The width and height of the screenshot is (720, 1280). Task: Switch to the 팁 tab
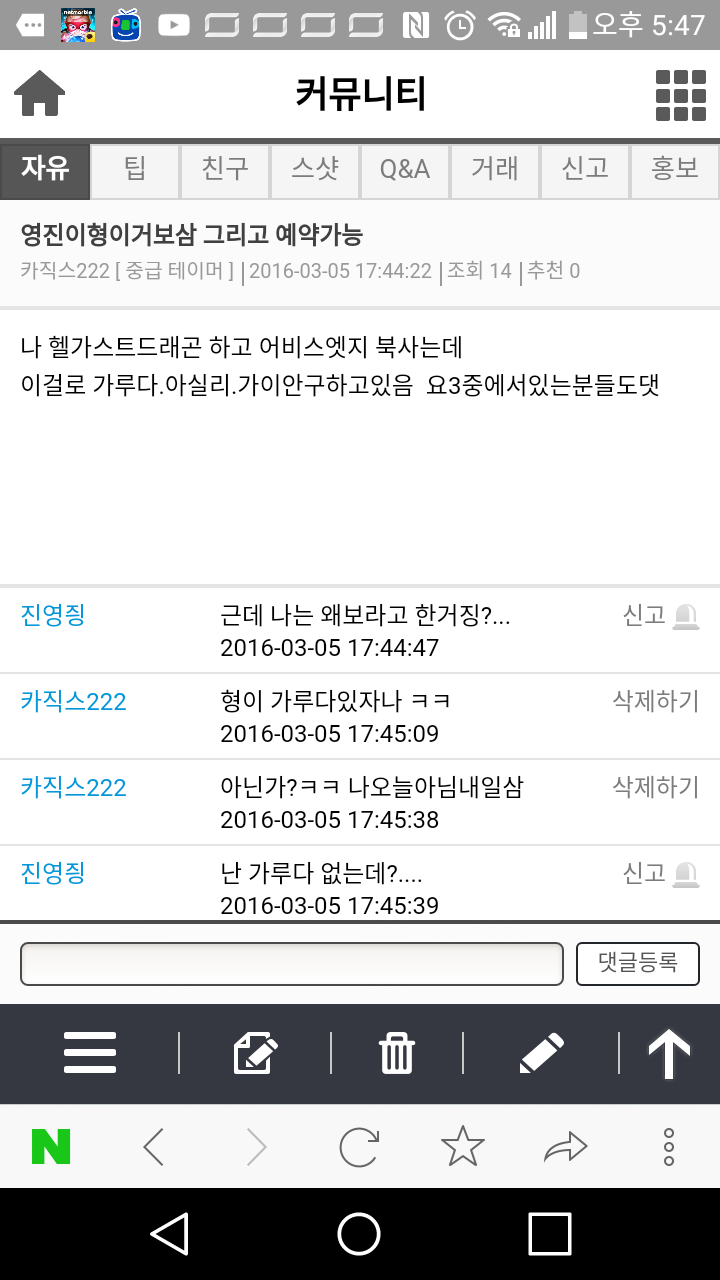tap(135, 170)
